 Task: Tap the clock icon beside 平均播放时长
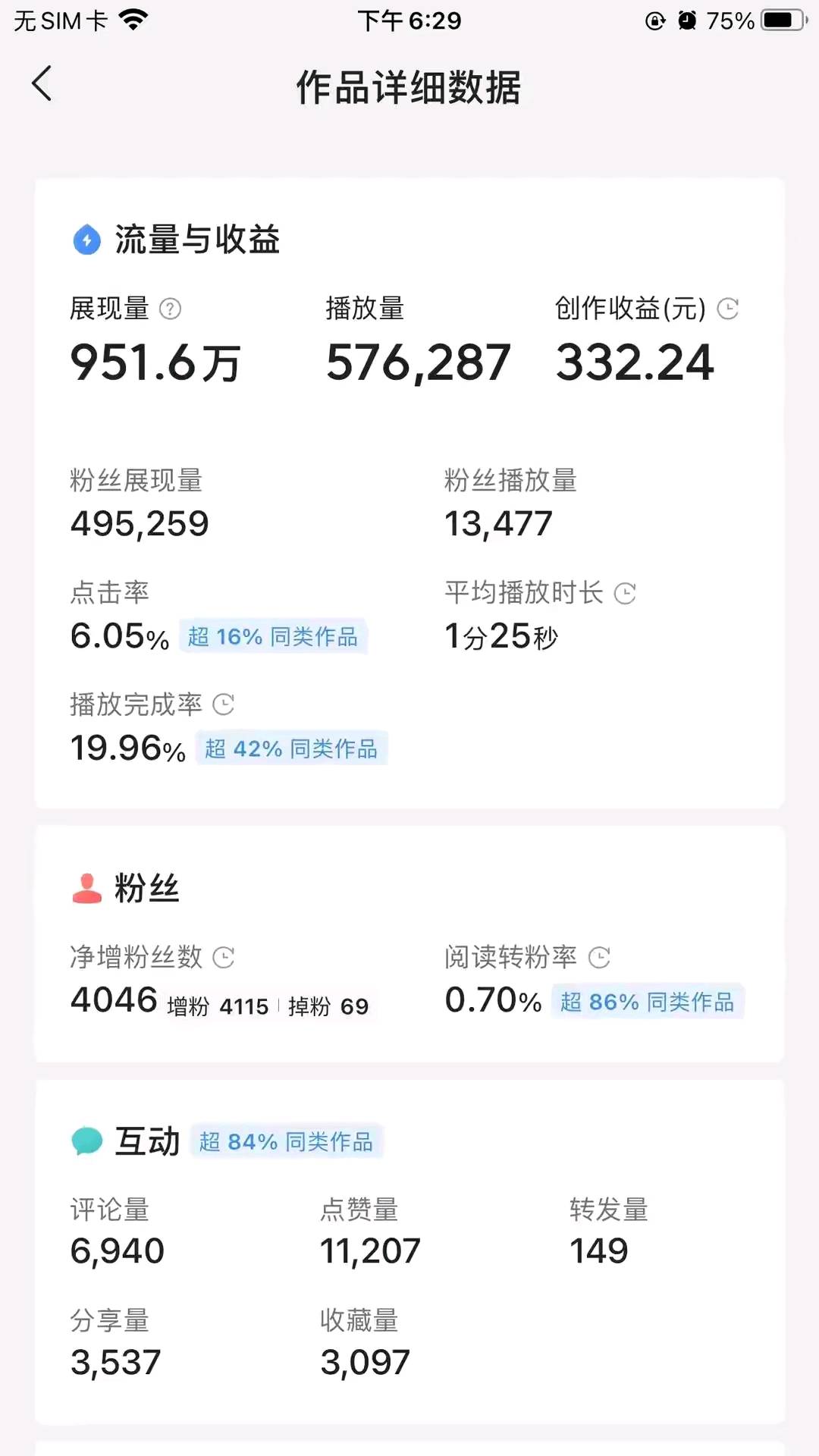coord(625,593)
